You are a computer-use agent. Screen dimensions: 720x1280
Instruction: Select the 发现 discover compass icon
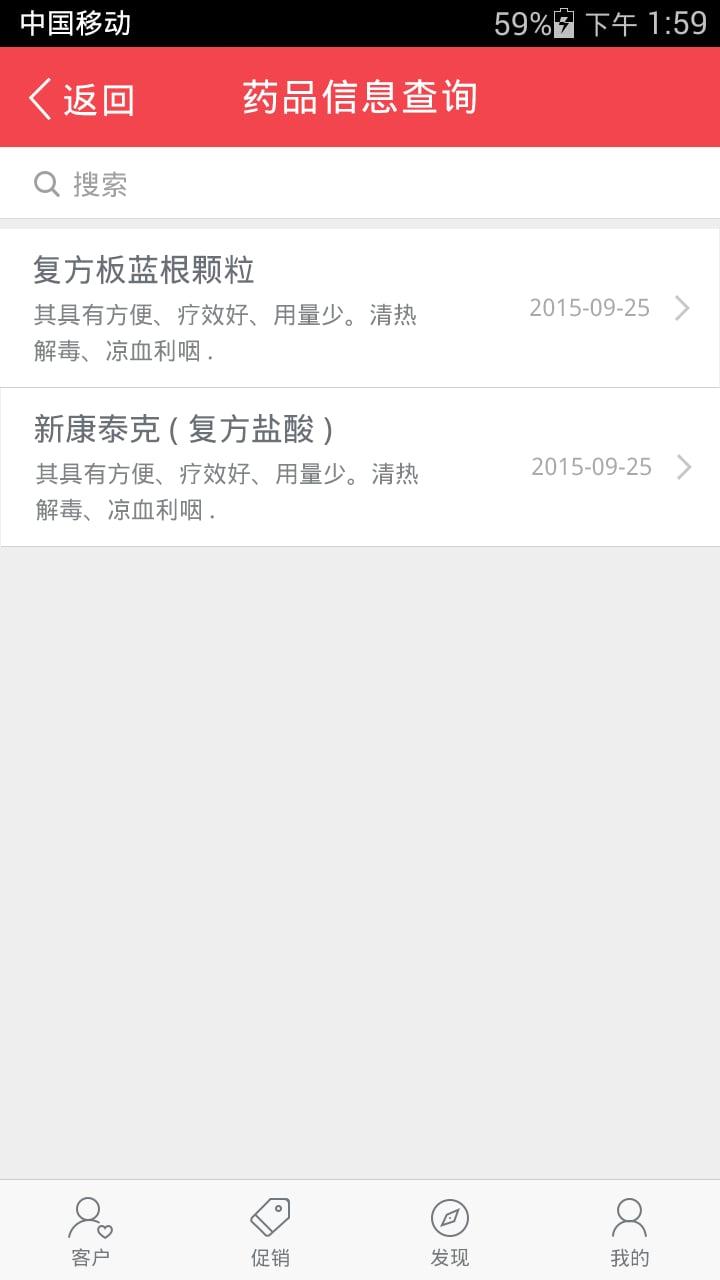coord(452,1217)
